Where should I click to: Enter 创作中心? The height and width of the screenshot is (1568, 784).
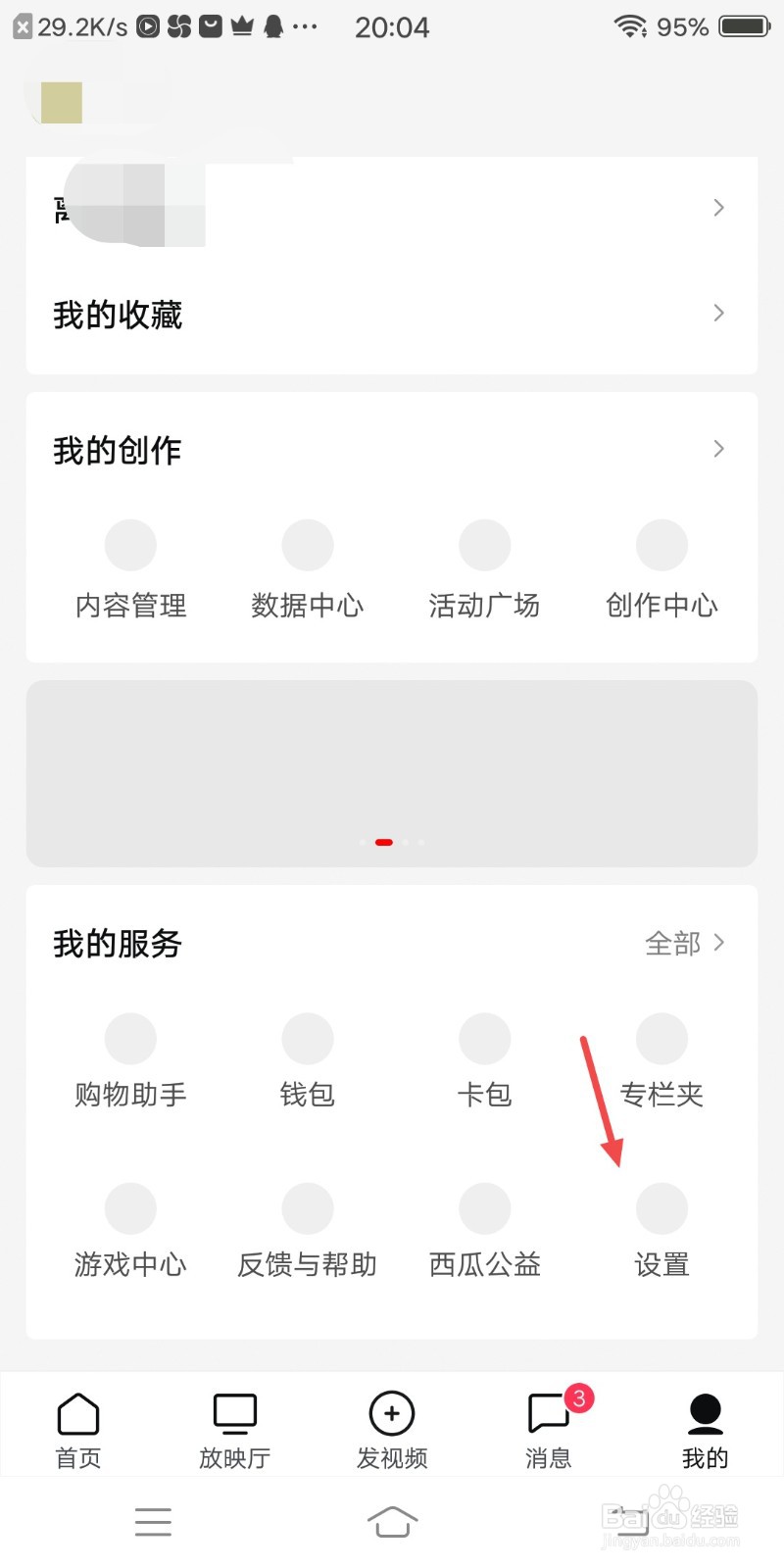coord(661,568)
